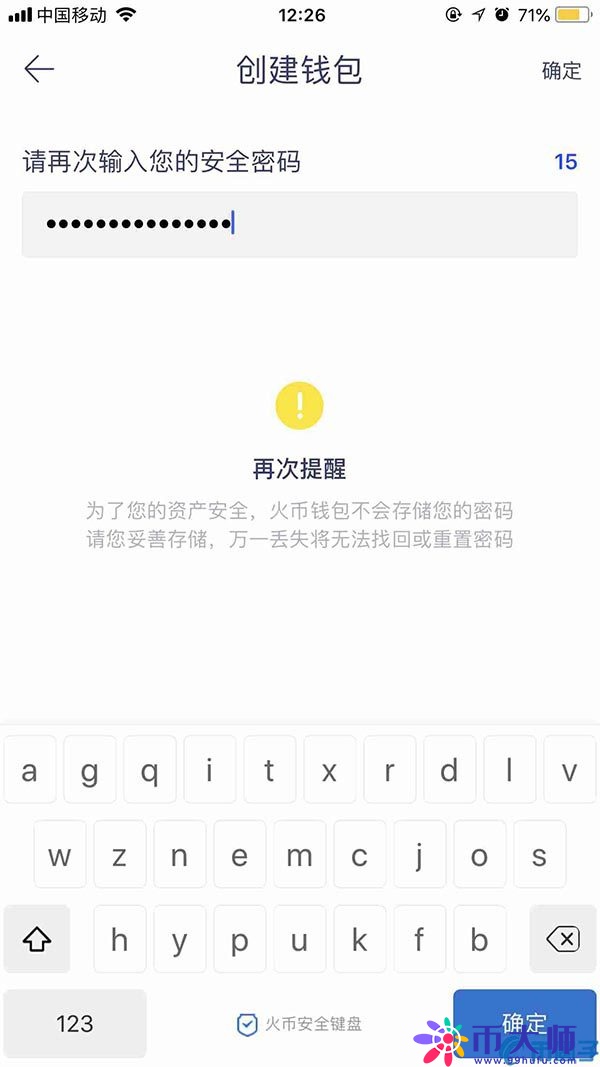Go back using the arrow icon

point(39,69)
